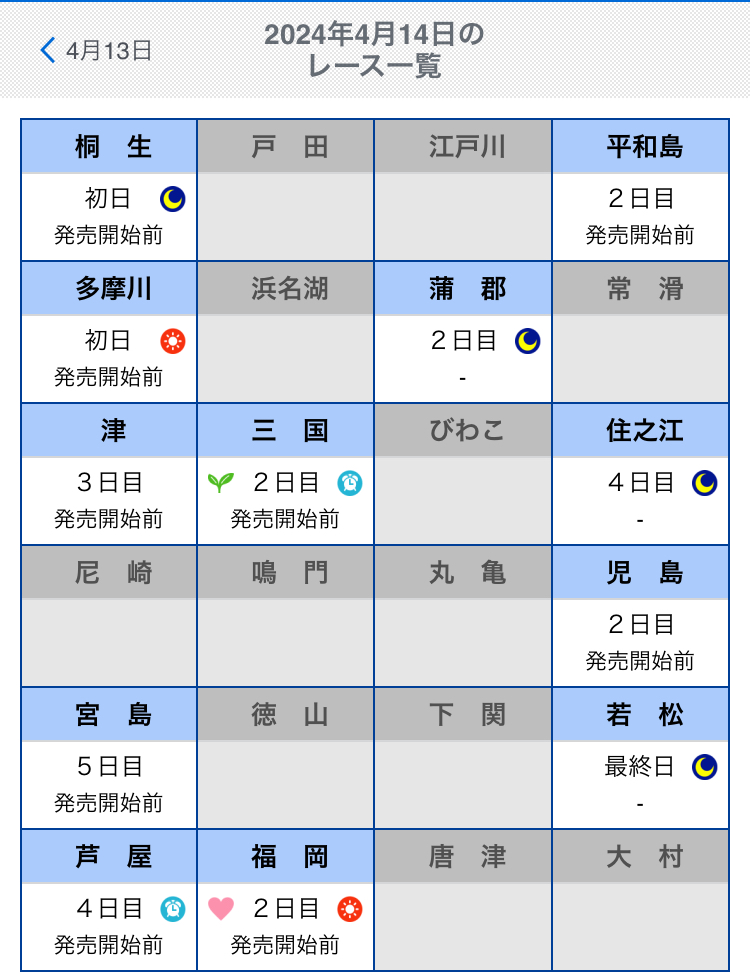Open the 児島 race venue
Screen dimensions: 750x980
click(640, 616)
